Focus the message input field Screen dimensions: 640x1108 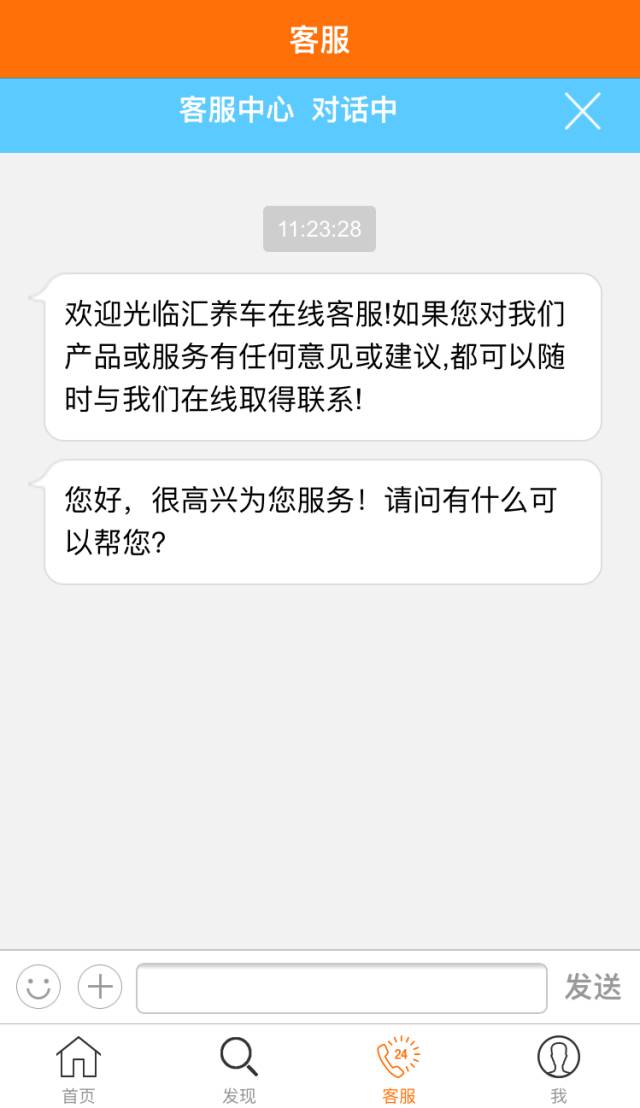click(341, 988)
